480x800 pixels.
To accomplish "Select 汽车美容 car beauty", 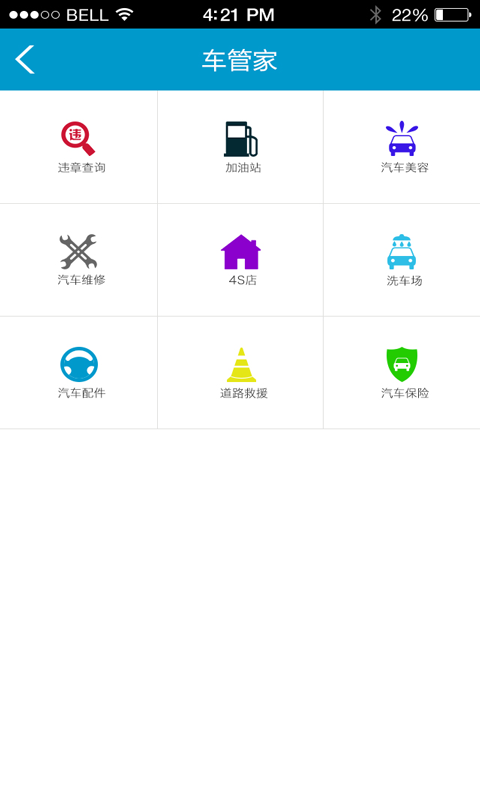I will tap(402, 147).
